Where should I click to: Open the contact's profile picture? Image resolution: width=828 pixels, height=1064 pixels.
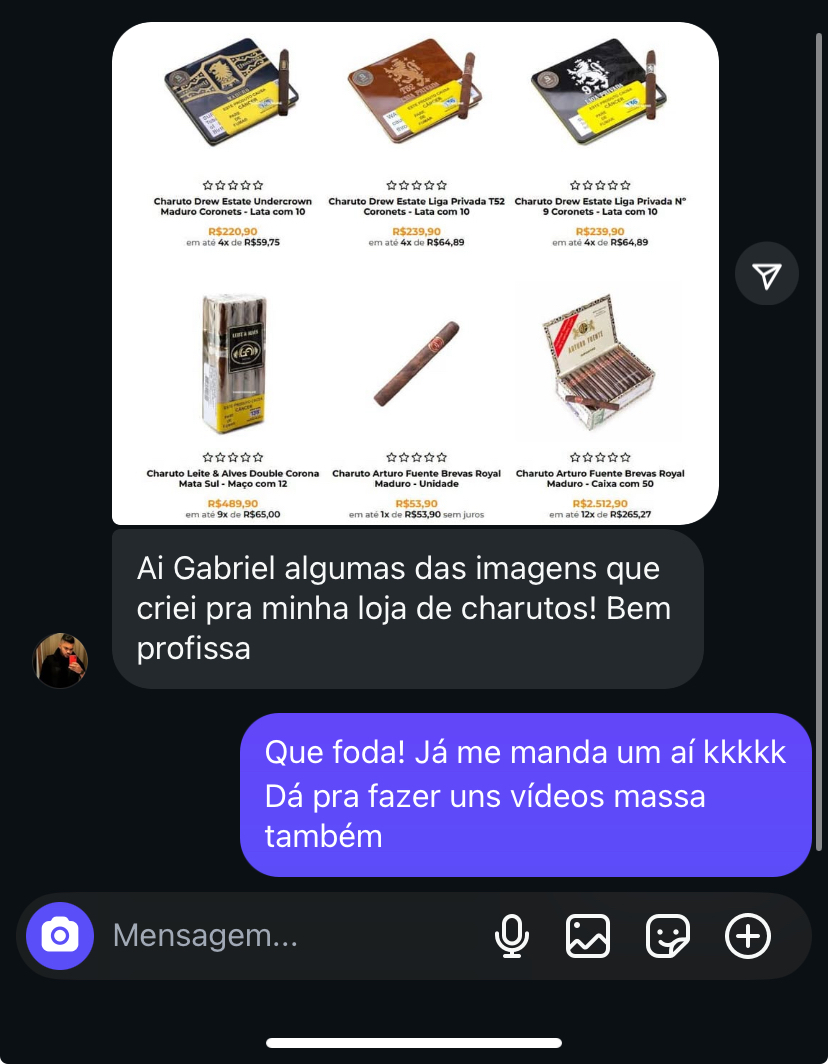pyautogui.click(x=60, y=661)
